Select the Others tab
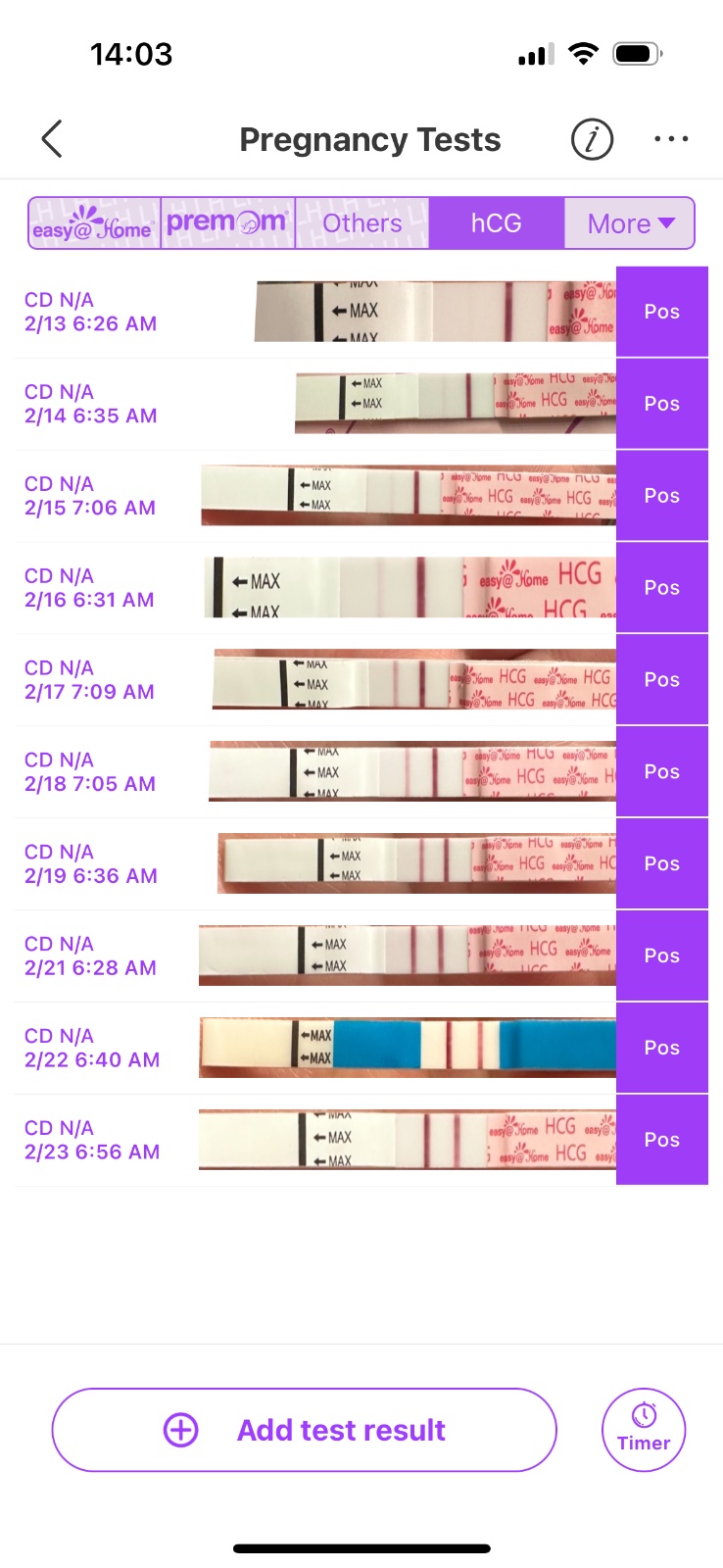This screenshot has height=1568, width=723. (x=361, y=223)
